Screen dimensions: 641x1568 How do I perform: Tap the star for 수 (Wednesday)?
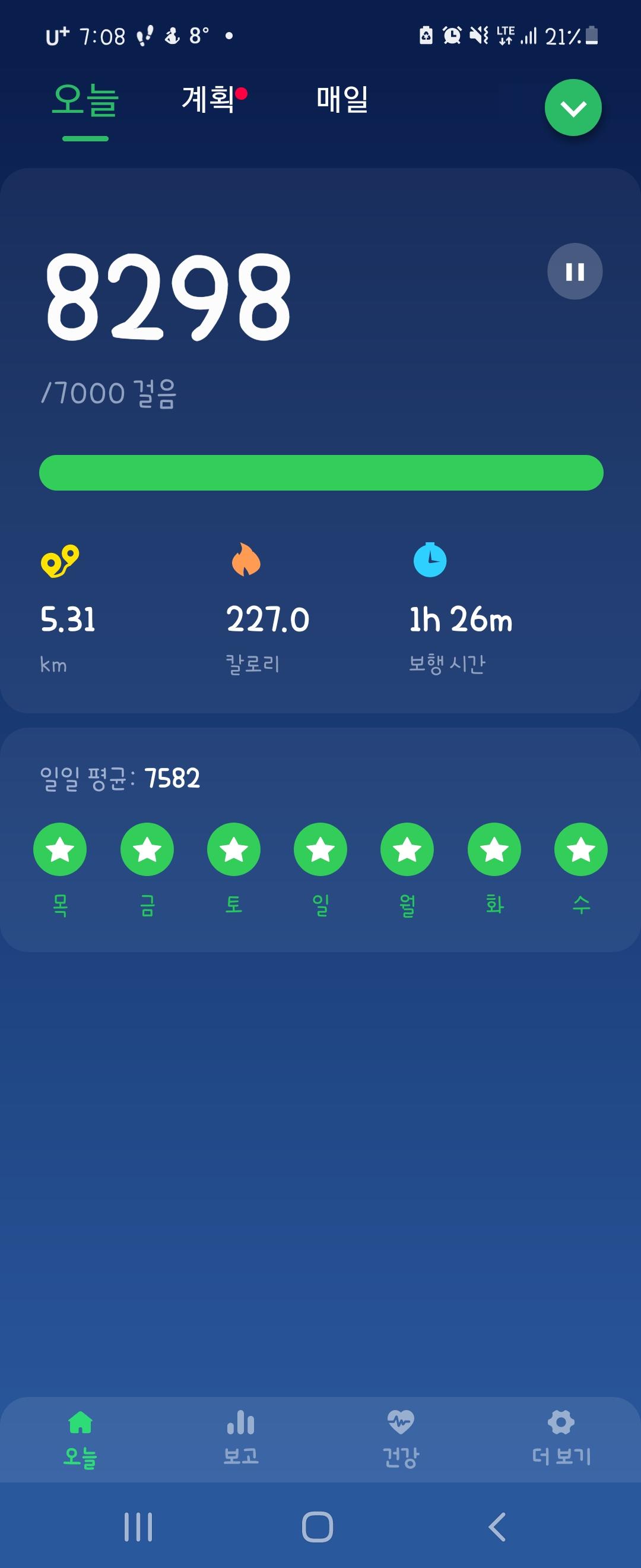click(x=581, y=849)
